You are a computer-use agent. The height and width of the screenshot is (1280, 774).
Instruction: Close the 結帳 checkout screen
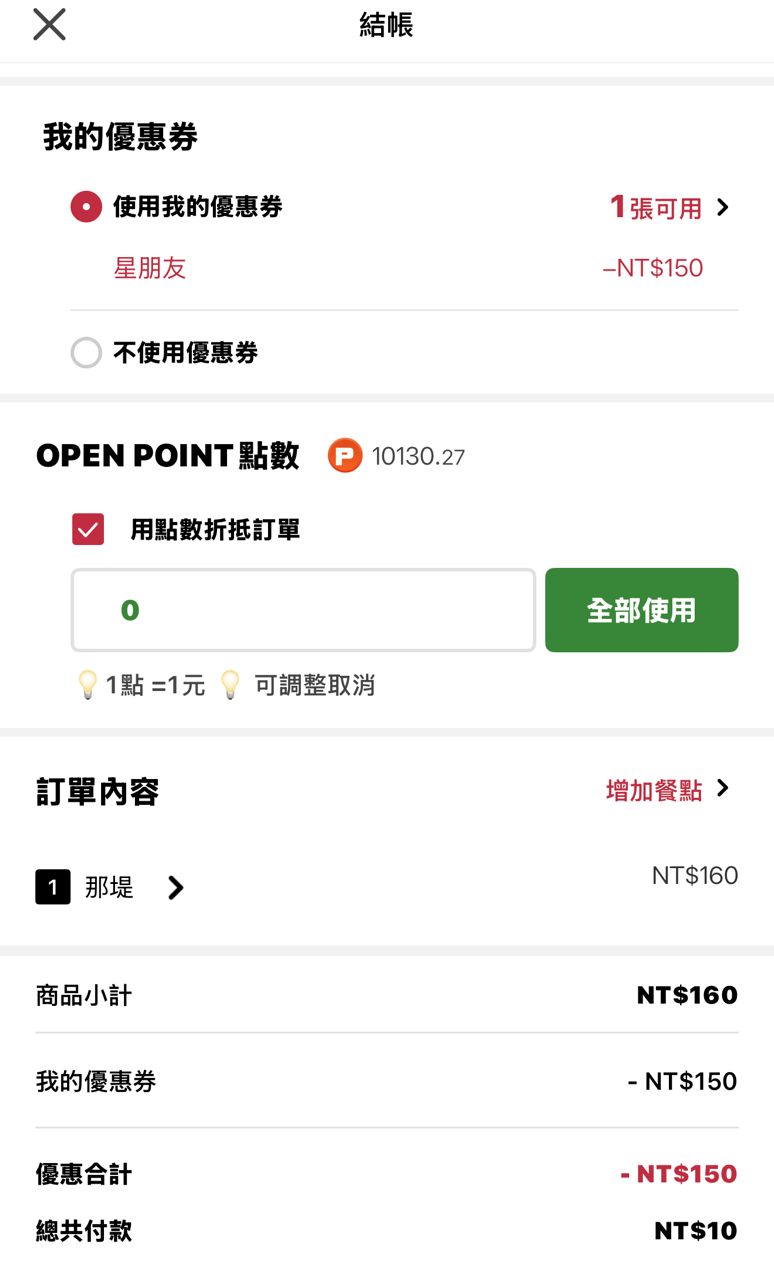click(x=49, y=24)
